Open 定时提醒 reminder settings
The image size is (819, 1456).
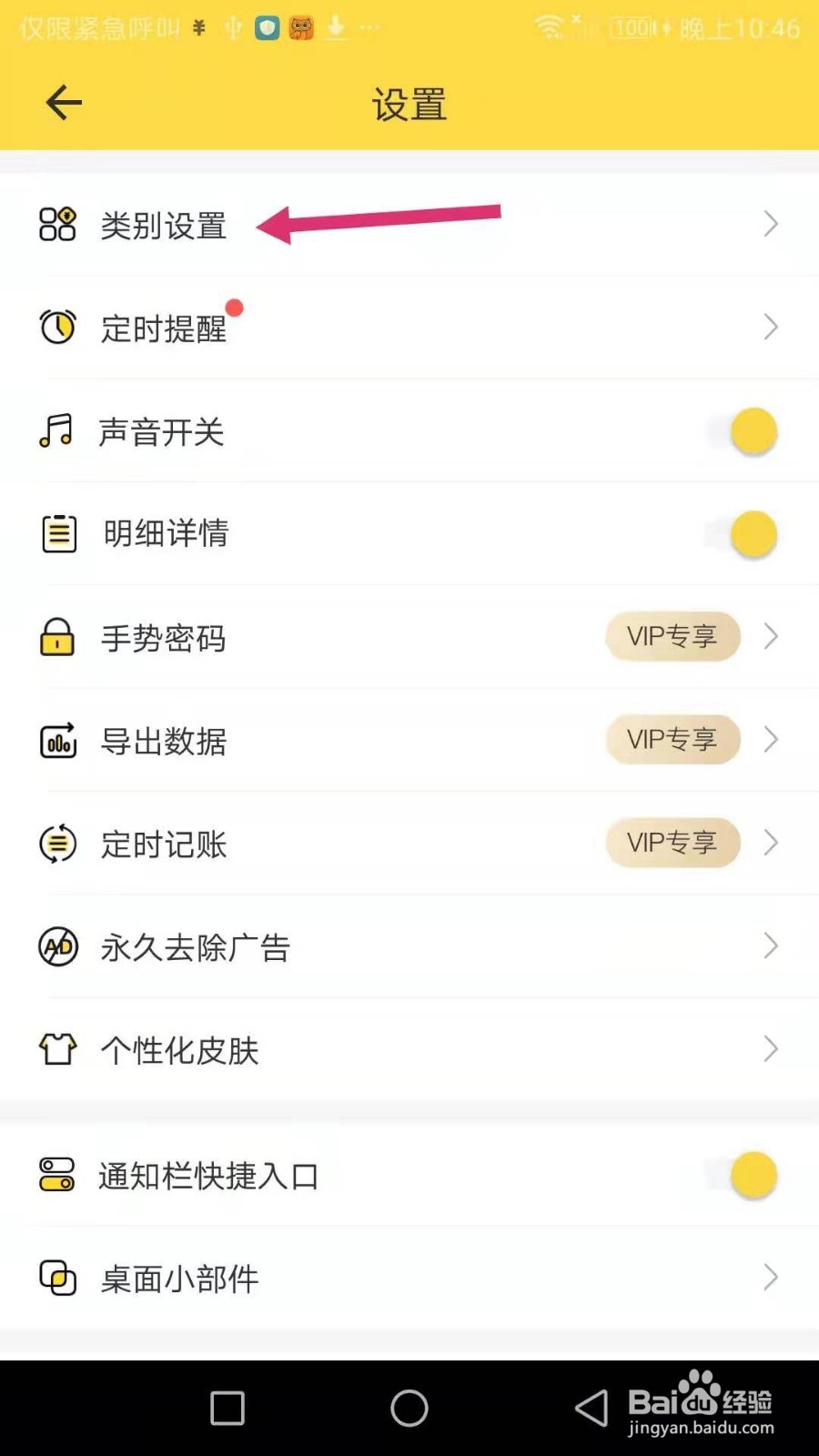tap(164, 329)
